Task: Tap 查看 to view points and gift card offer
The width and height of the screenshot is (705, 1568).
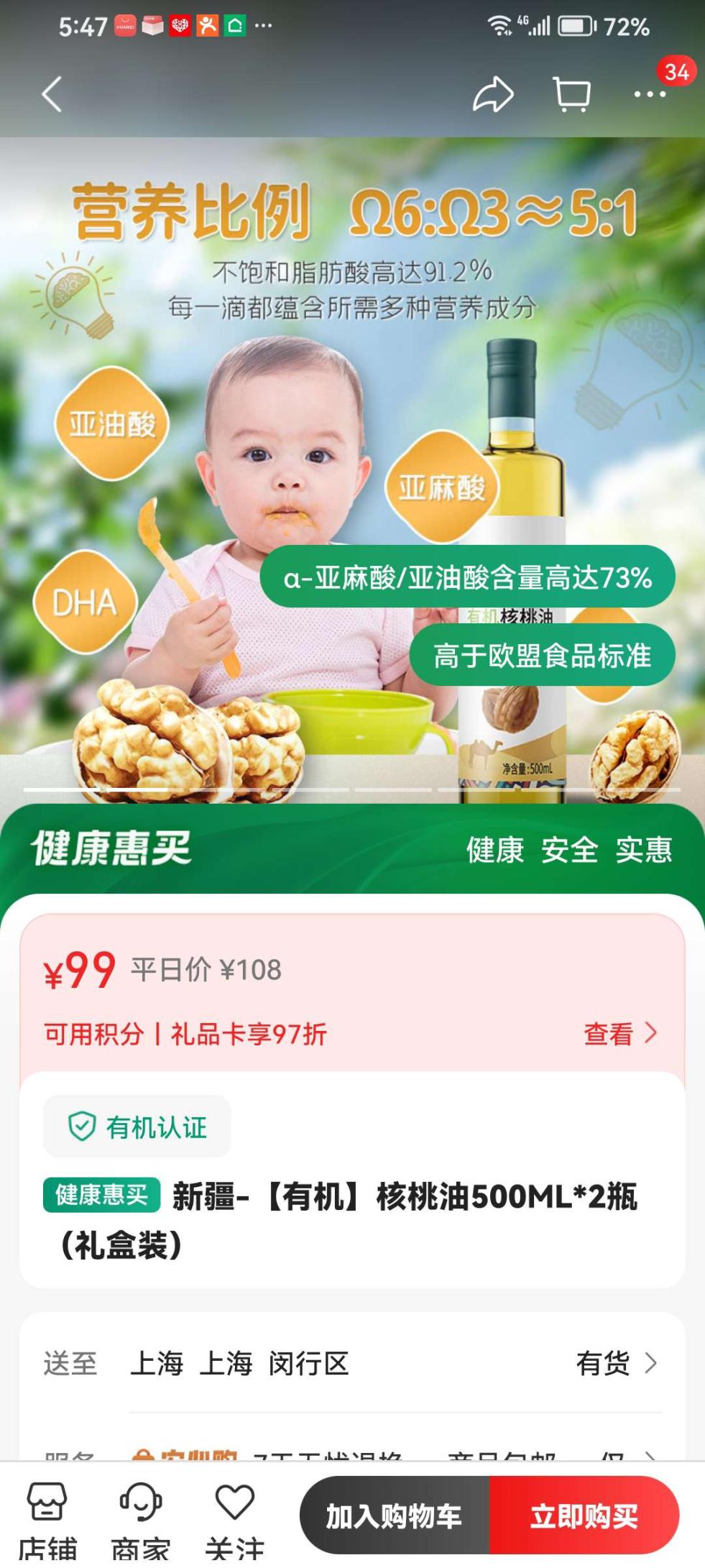Action: (x=619, y=1034)
